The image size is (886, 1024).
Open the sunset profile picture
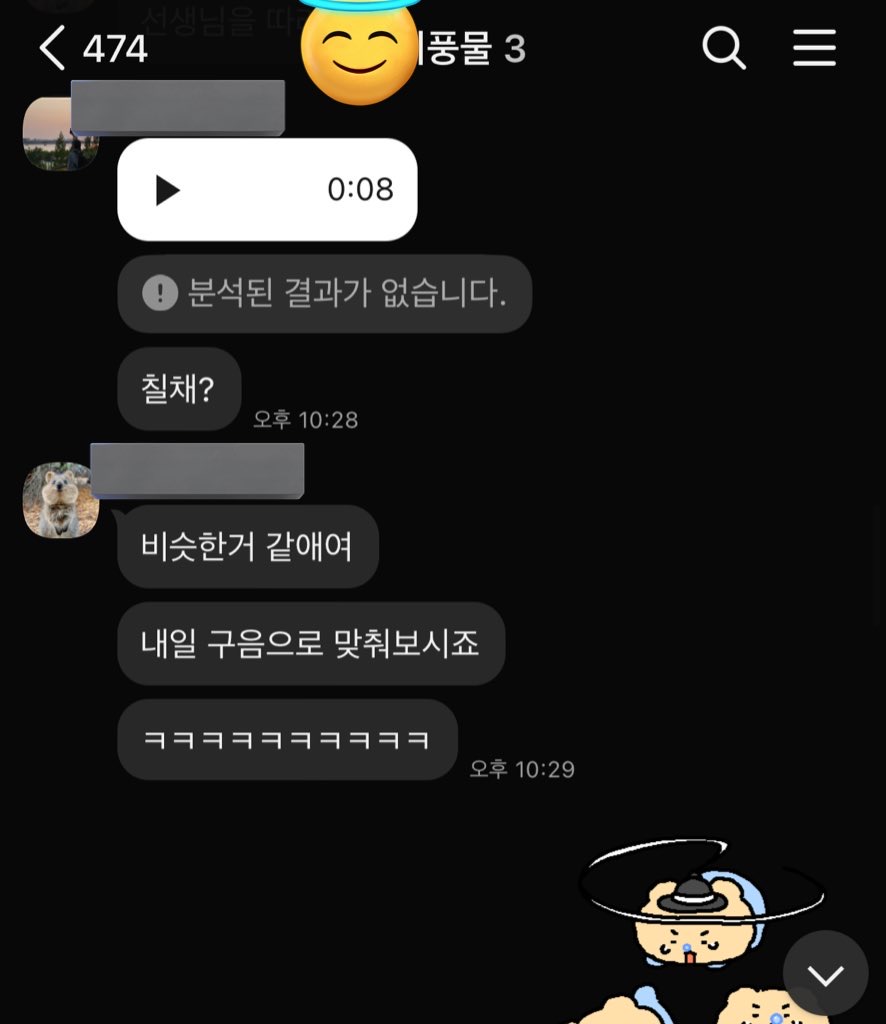60,134
